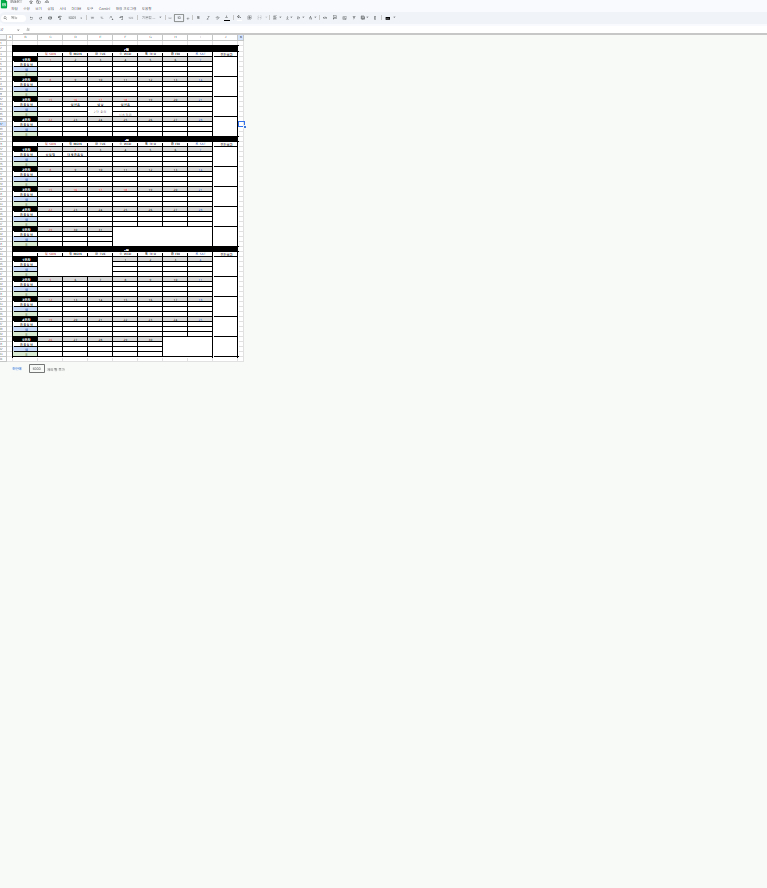
Task: Select the name box cell reference
Action: tap(5, 29)
